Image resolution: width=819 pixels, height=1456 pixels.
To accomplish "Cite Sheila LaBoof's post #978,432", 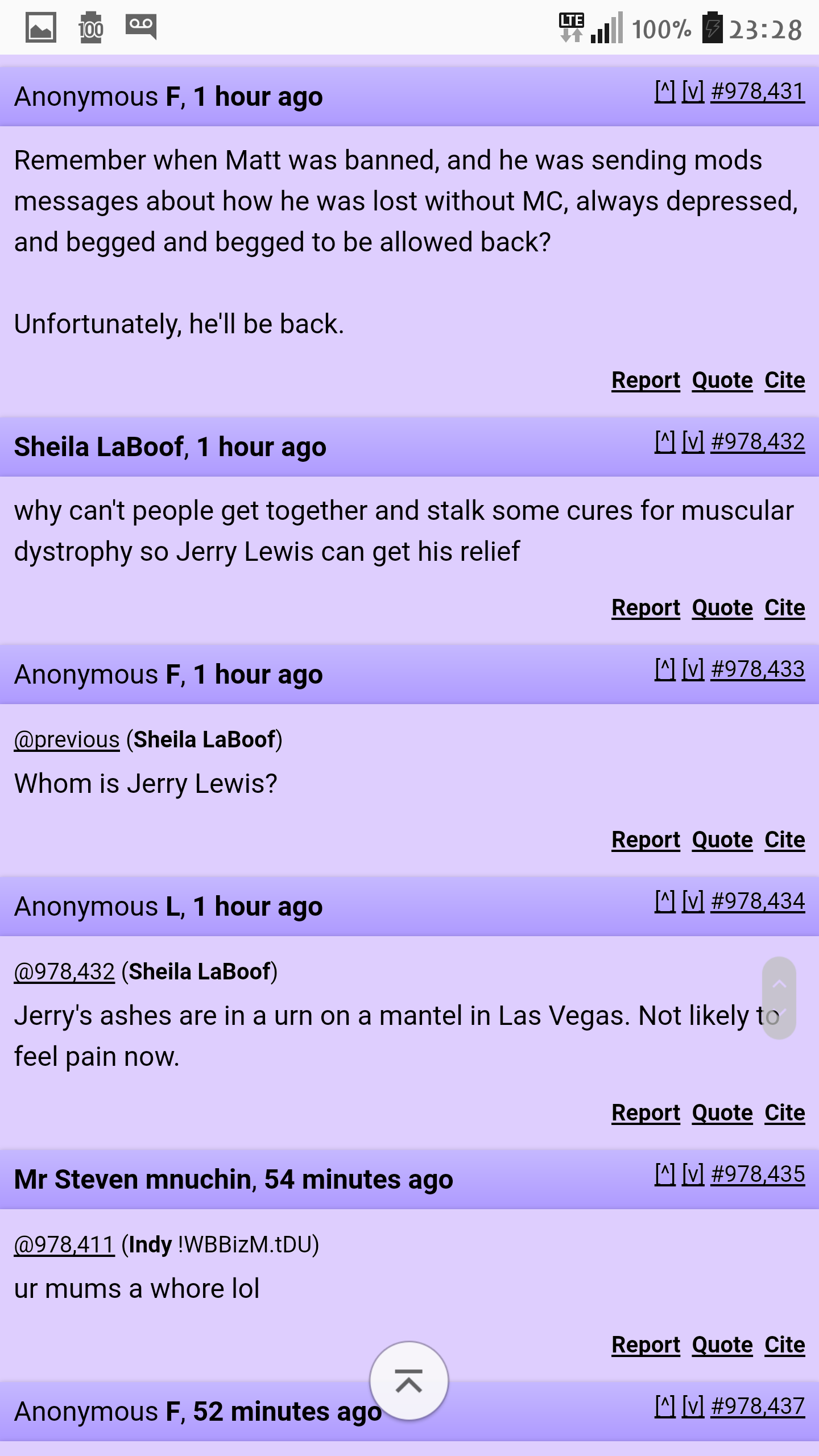I will [x=784, y=607].
